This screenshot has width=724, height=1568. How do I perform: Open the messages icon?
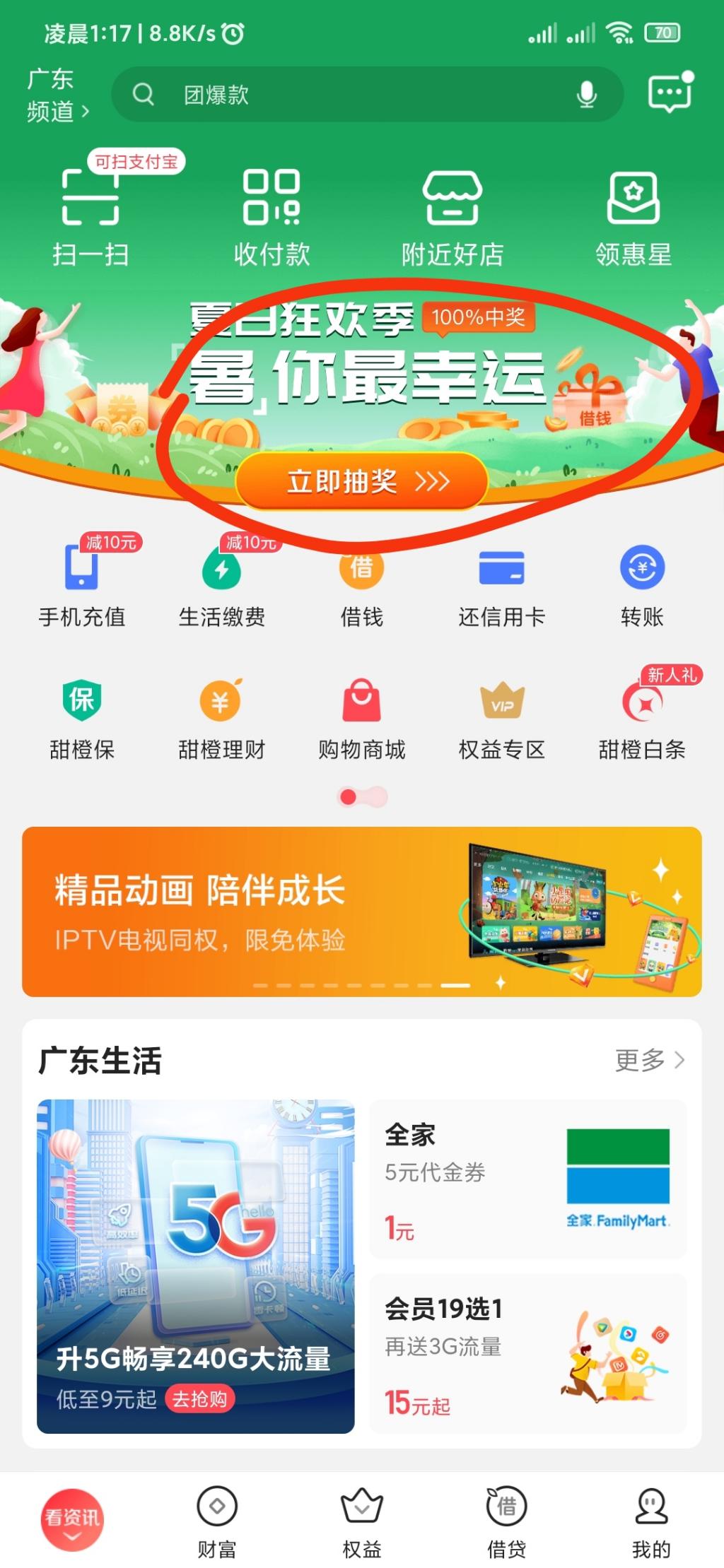(x=669, y=93)
